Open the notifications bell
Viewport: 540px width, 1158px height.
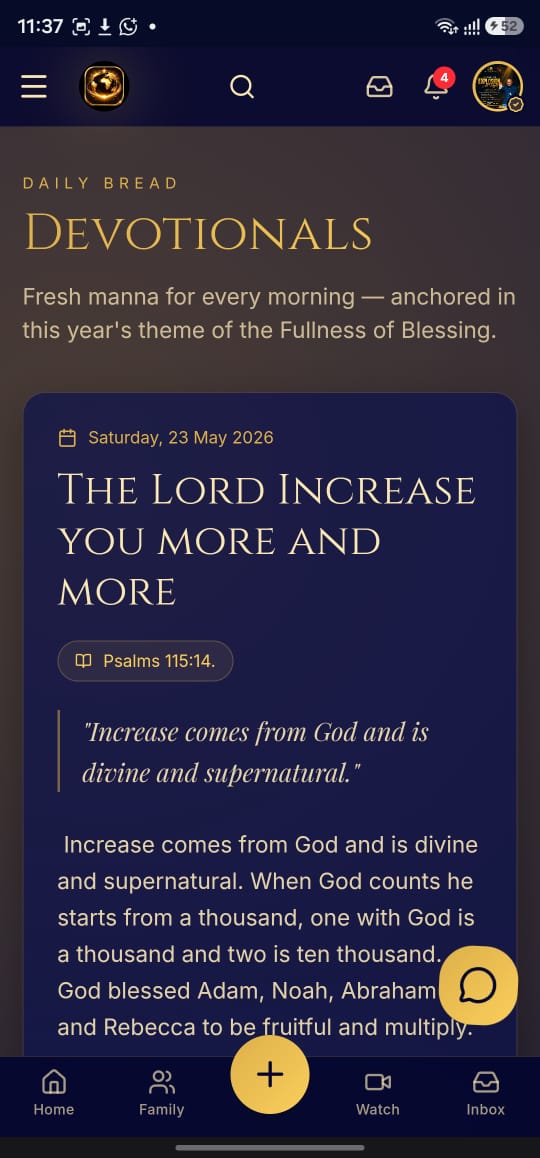(x=437, y=84)
